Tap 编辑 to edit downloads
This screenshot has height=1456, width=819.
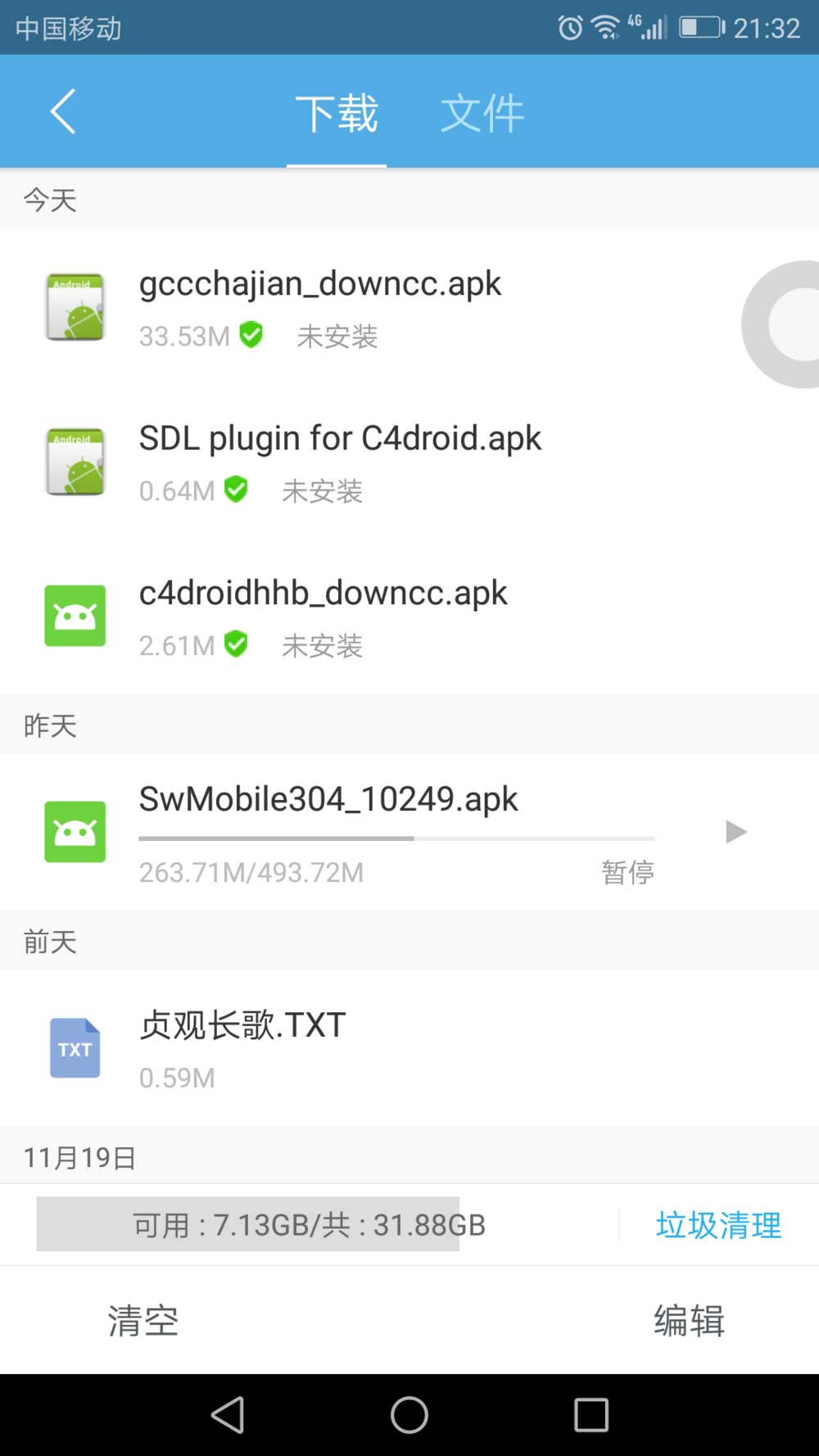click(x=689, y=1320)
